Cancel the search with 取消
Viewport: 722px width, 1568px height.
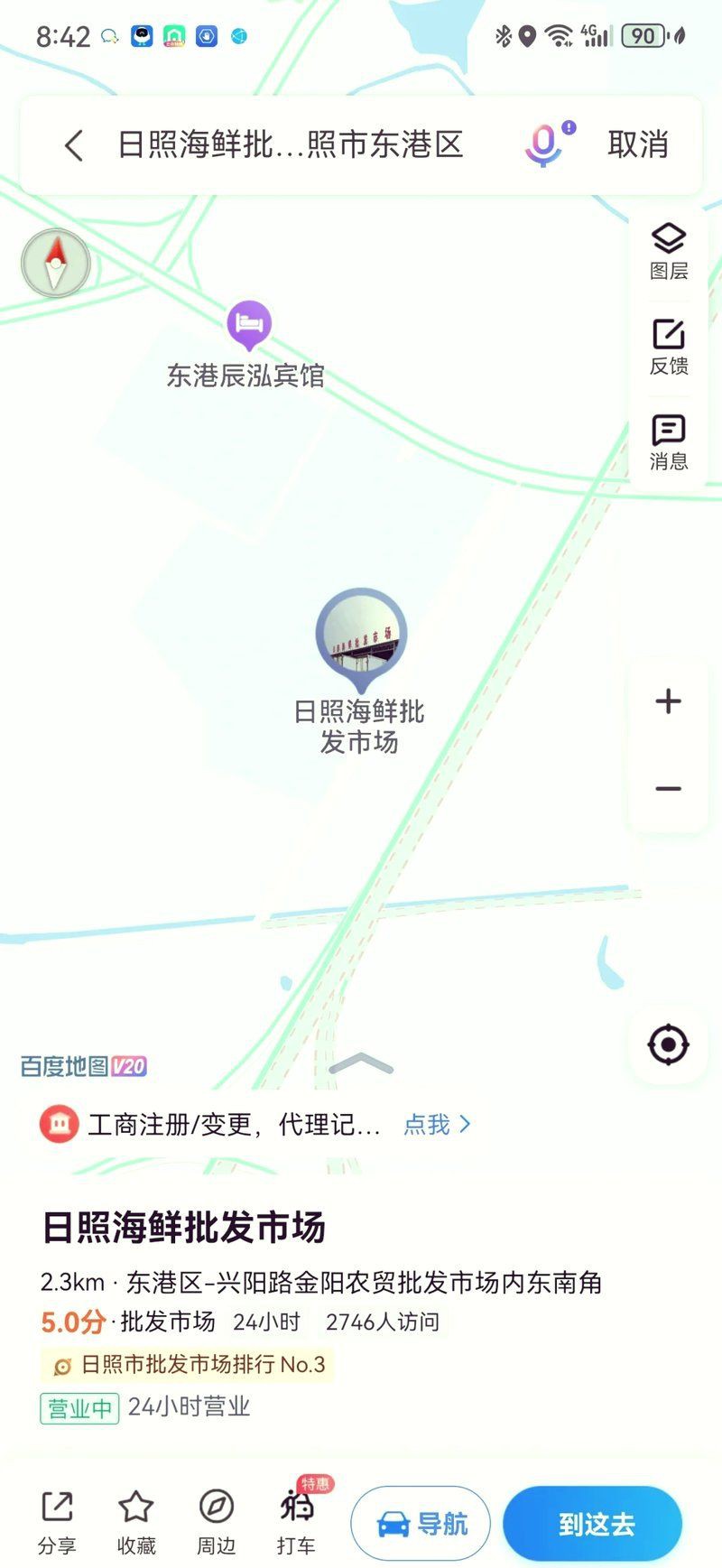637,146
